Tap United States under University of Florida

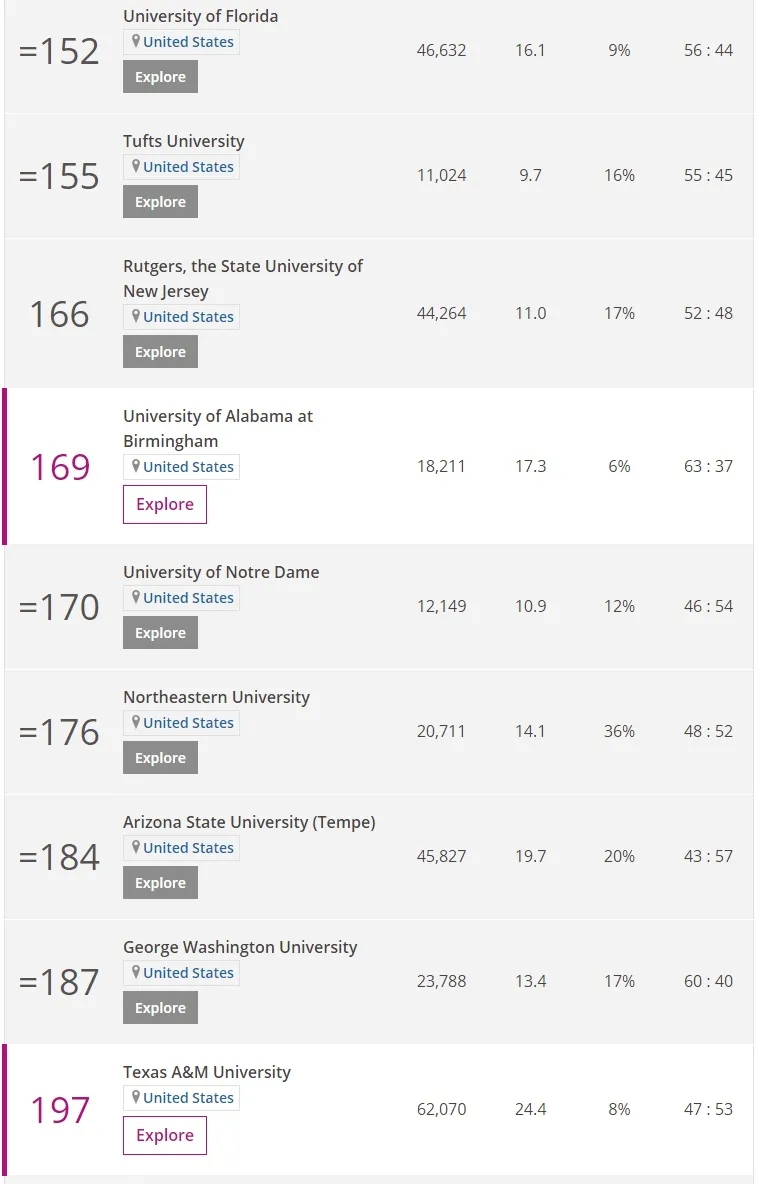tap(187, 42)
